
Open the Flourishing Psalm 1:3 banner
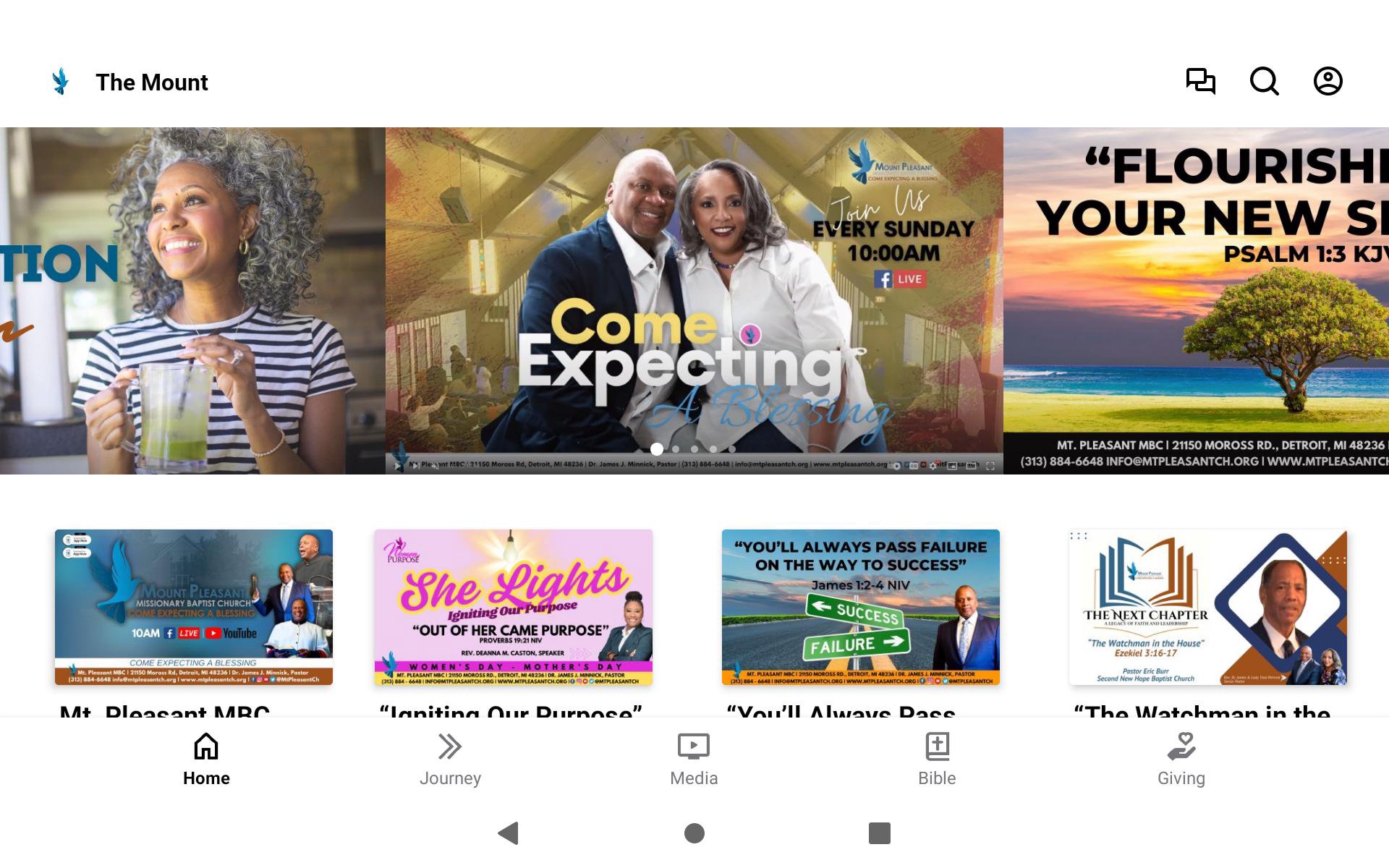[x=1195, y=300]
